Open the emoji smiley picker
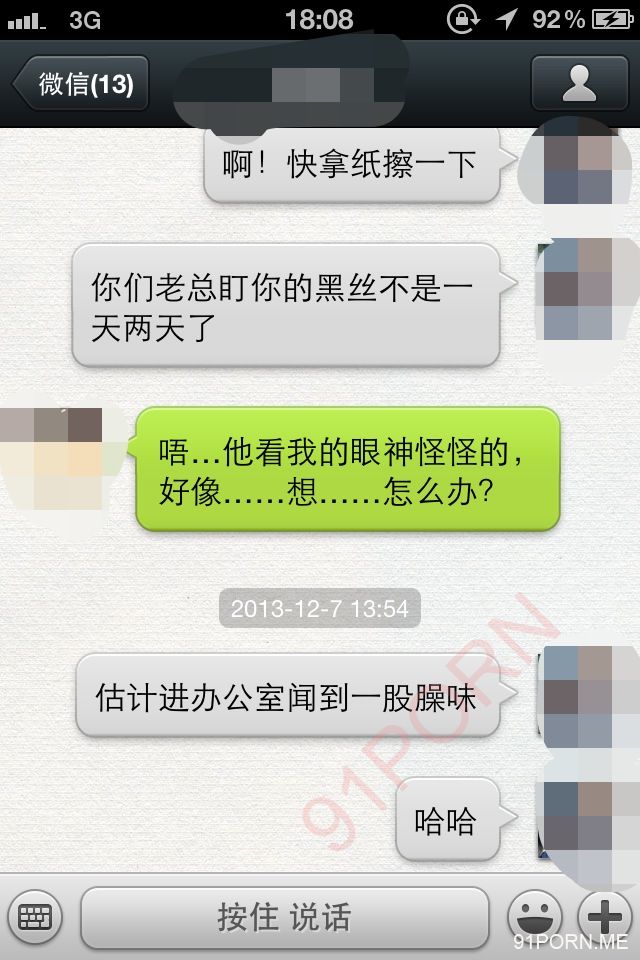The width and height of the screenshot is (640, 960). (x=533, y=916)
